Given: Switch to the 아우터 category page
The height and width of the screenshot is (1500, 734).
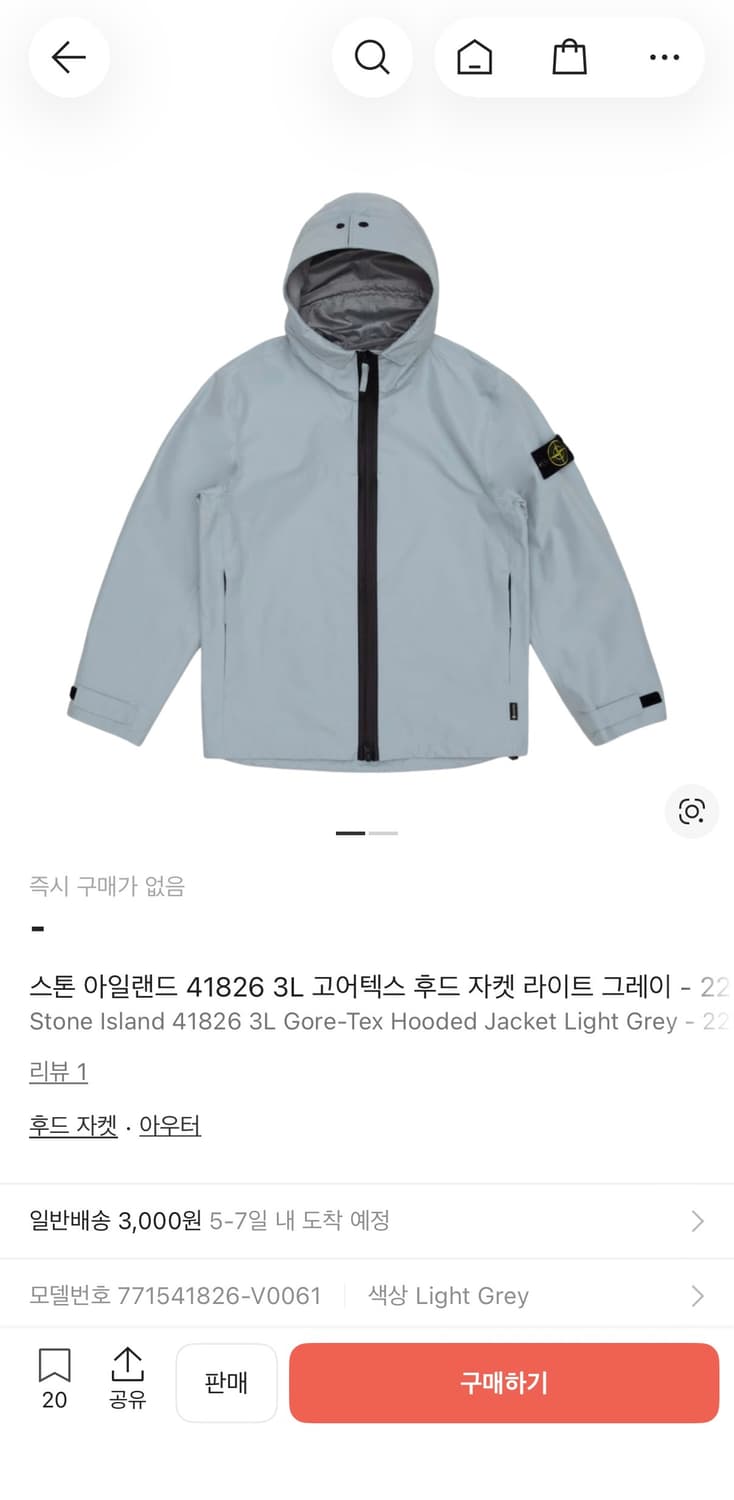Looking at the screenshot, I should point(169,1124).
